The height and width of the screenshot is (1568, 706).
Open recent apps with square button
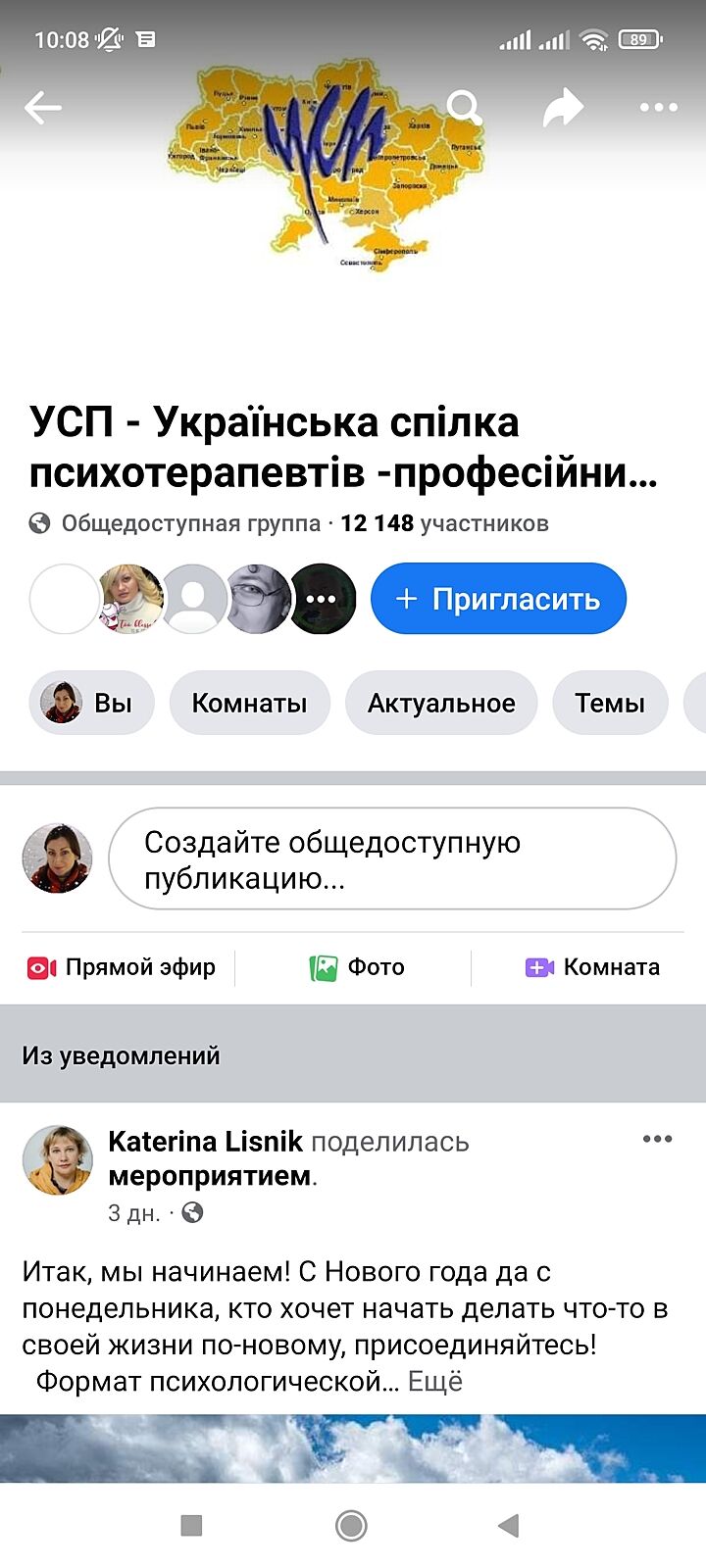[192, 1525]
